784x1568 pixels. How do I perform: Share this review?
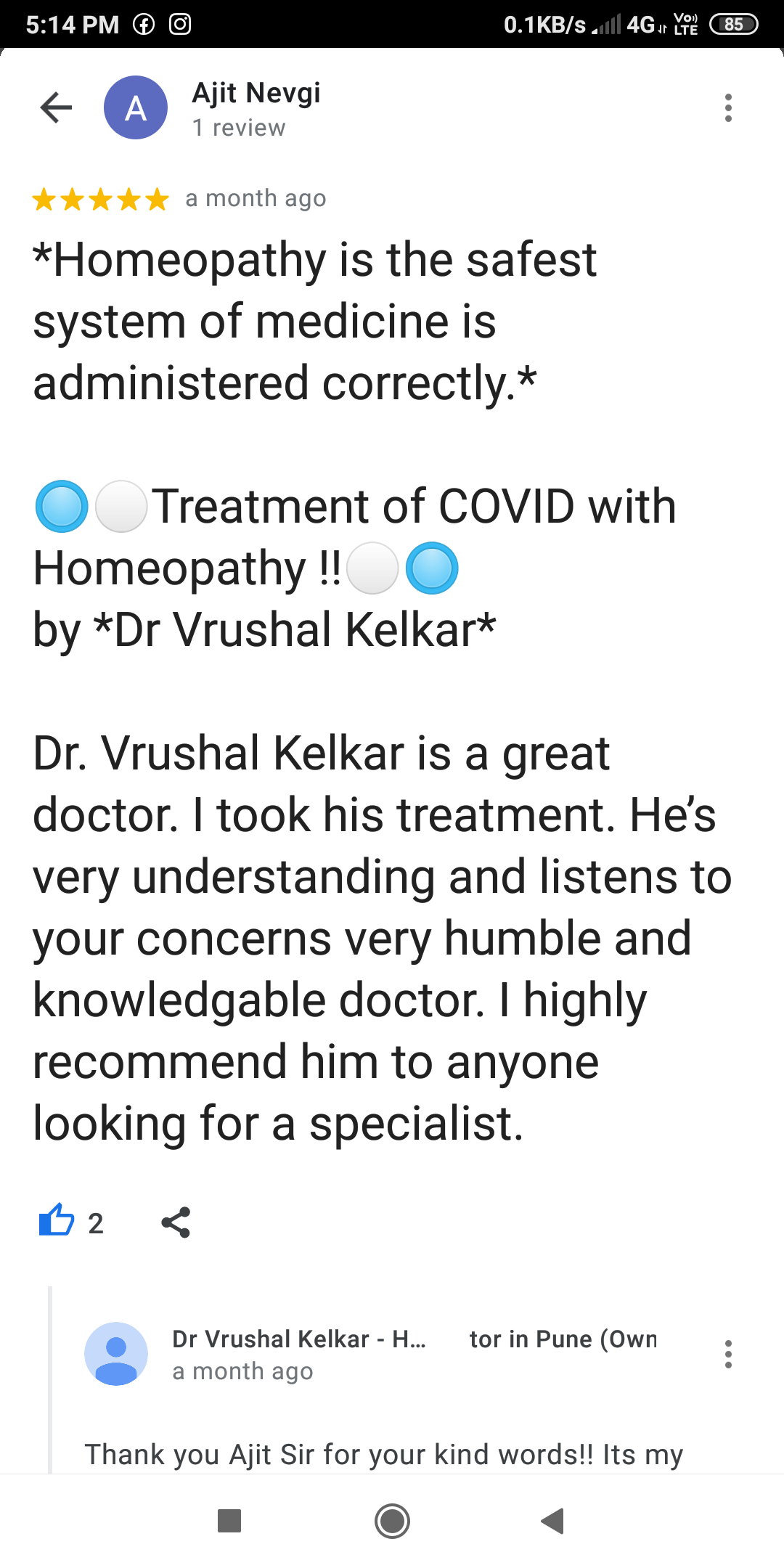[176, 1222]
